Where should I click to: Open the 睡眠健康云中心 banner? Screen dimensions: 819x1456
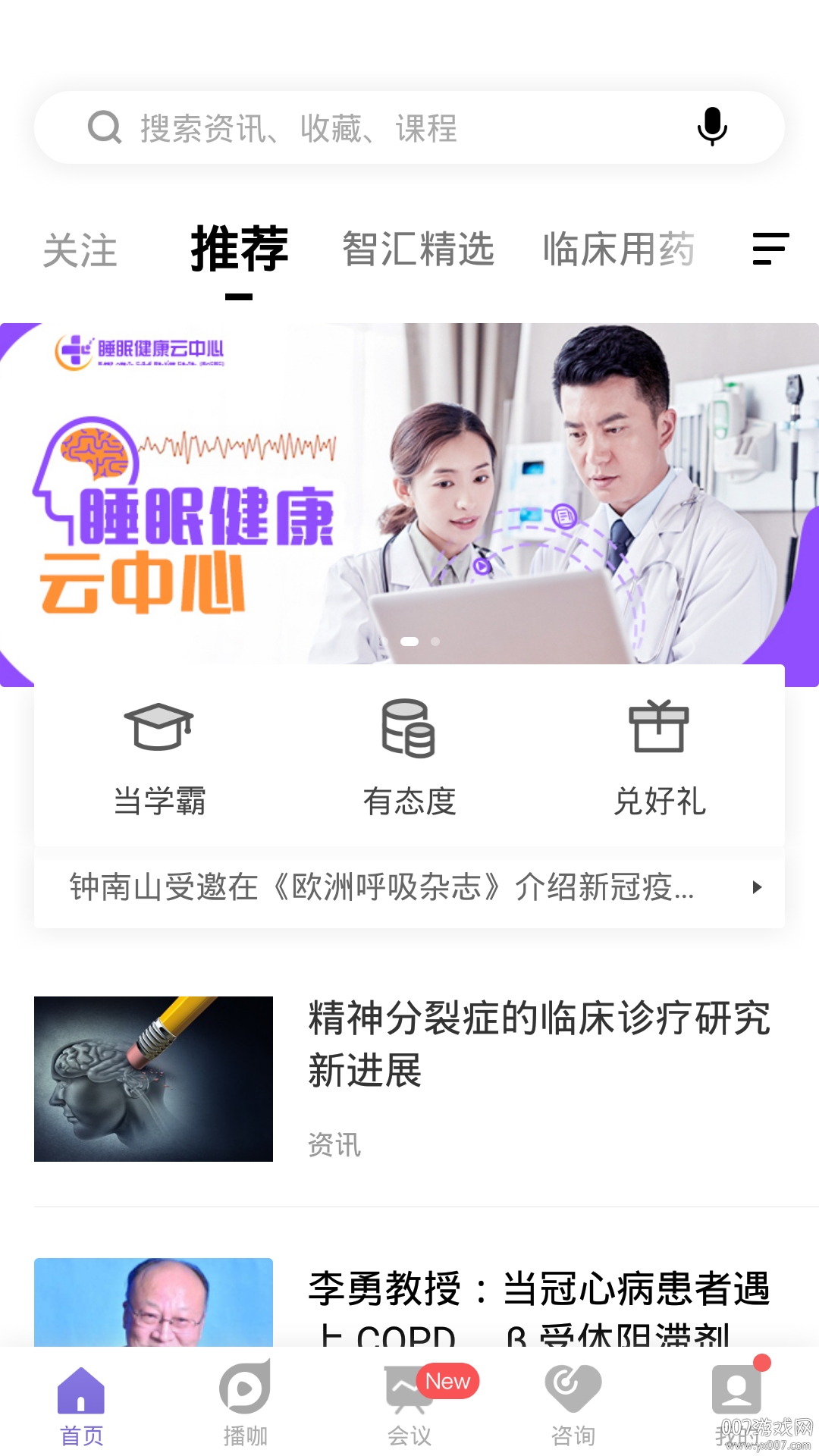(409, 493)
